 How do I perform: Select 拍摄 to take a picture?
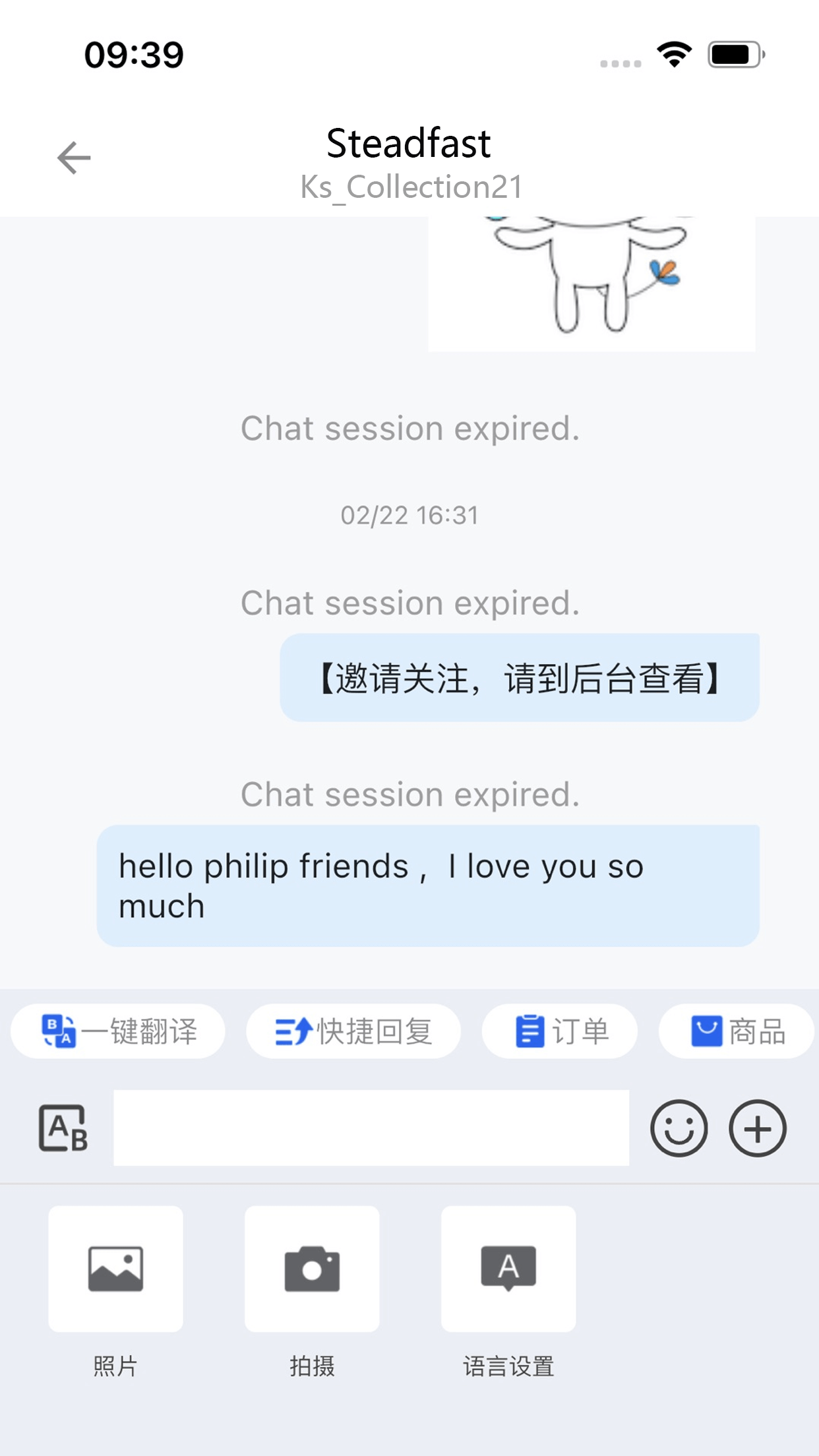(x=312, y=1269)
